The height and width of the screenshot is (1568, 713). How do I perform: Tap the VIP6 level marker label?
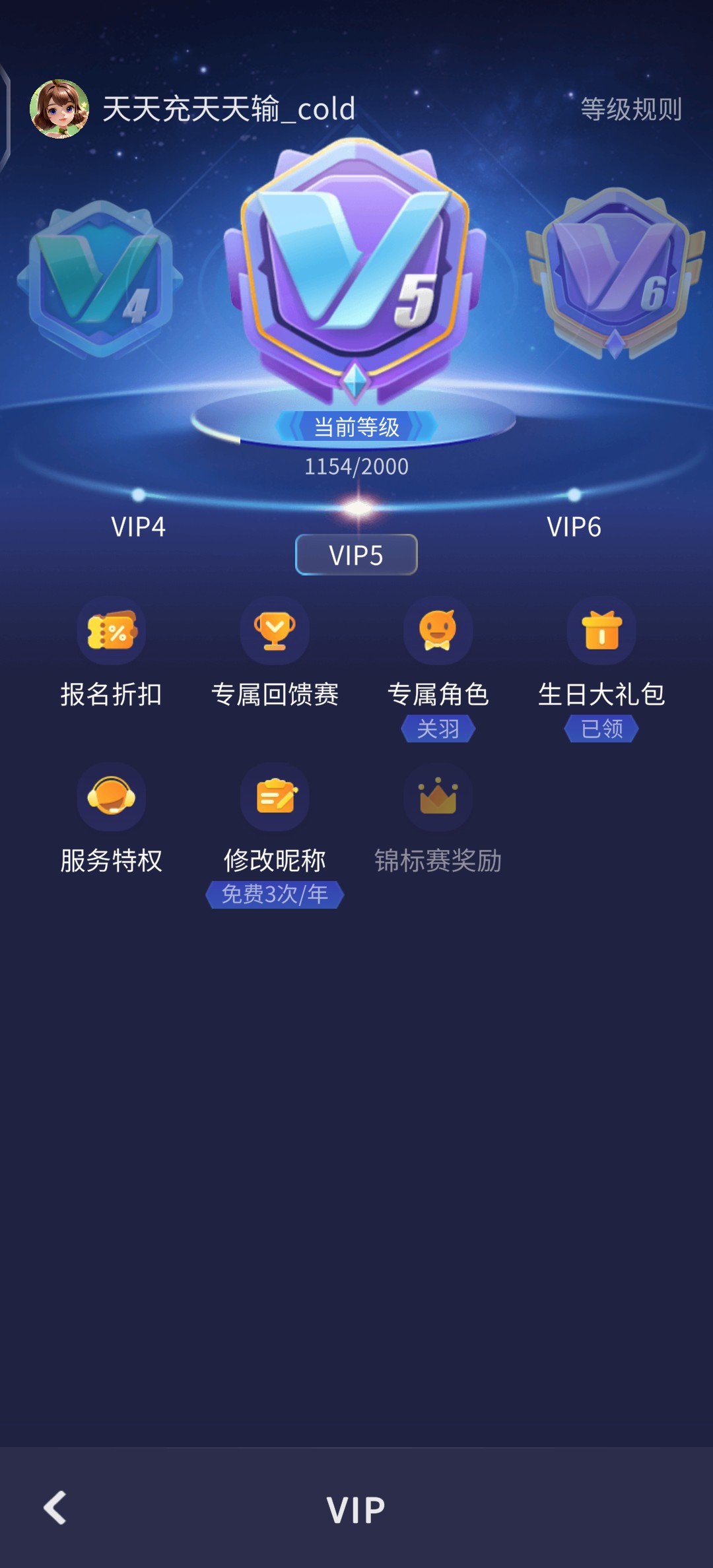[x=574, y=527]
